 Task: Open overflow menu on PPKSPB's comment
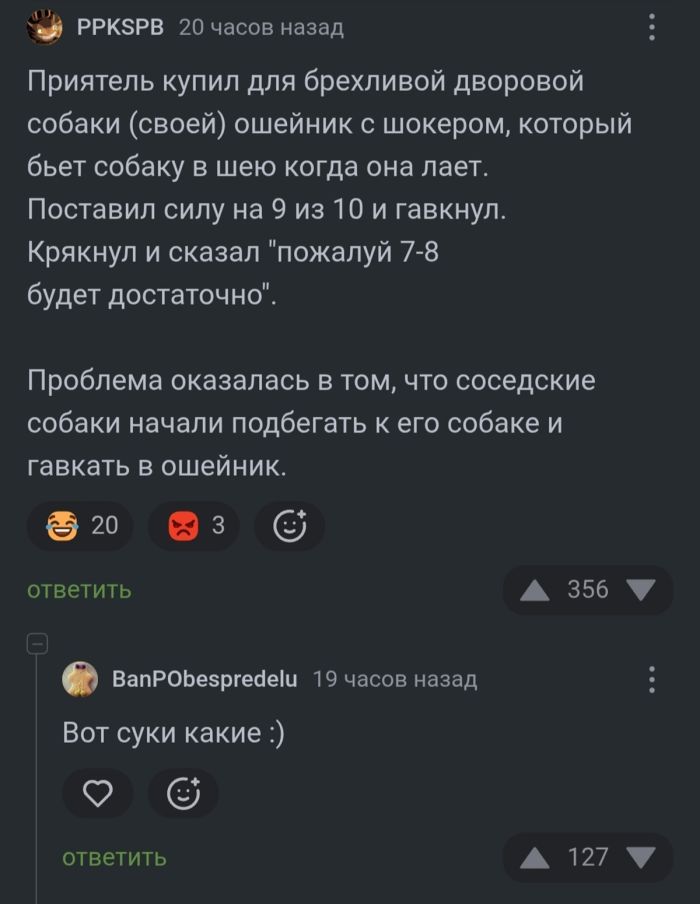(x=652, y=27)
